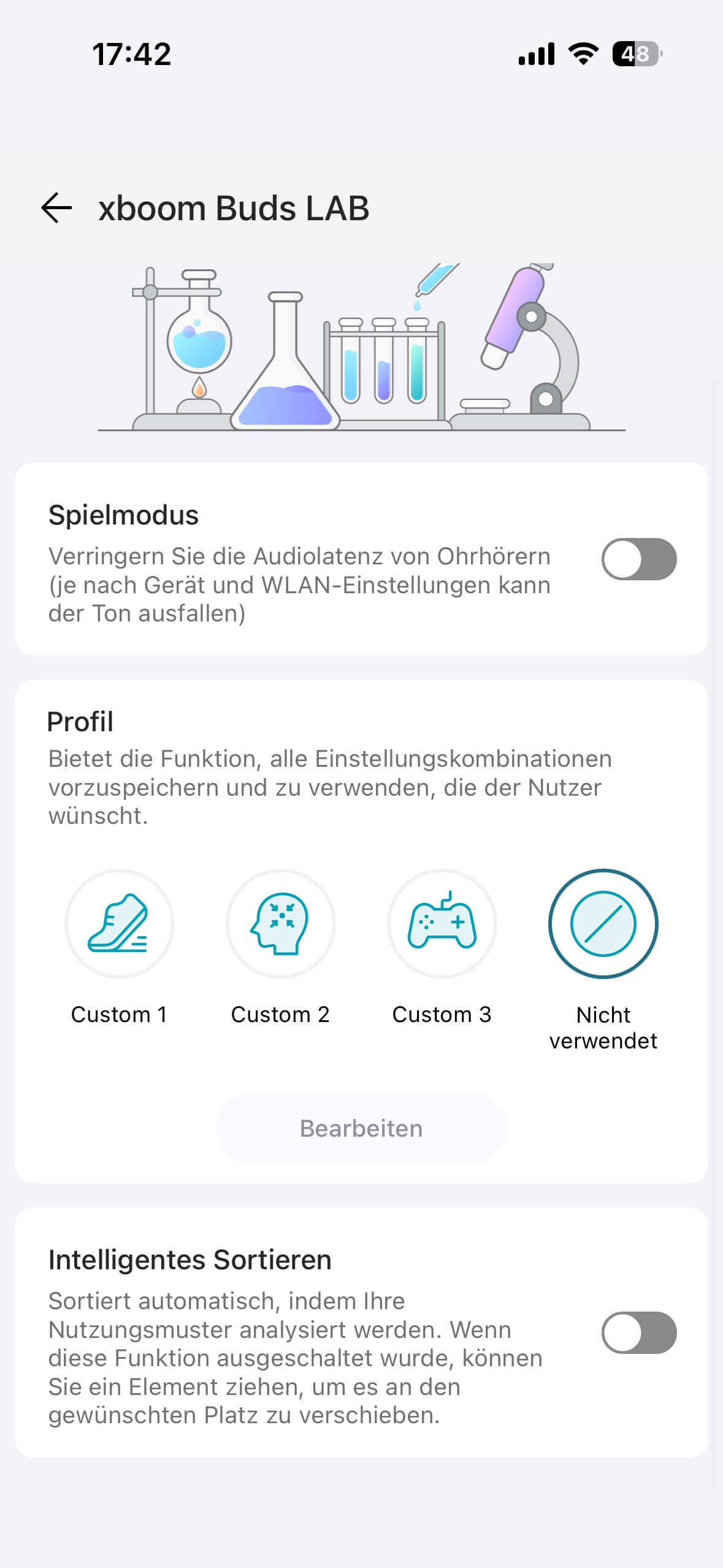Image resolution: width=723 pixels, height=1568 pixels.
Task: Select the Custom 1 profile
Action: 120,924
